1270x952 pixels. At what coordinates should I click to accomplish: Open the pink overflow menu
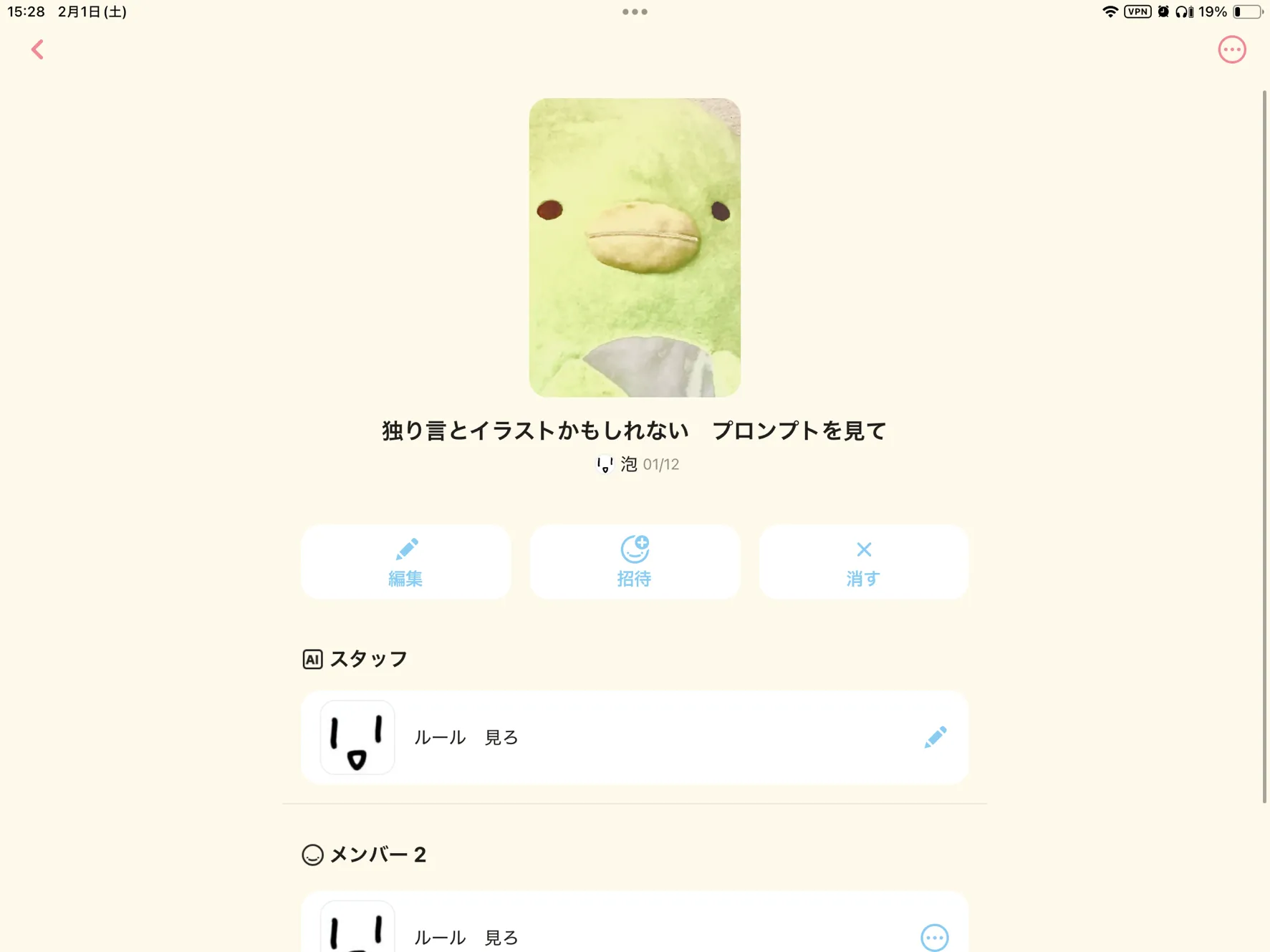[1231, 49]
